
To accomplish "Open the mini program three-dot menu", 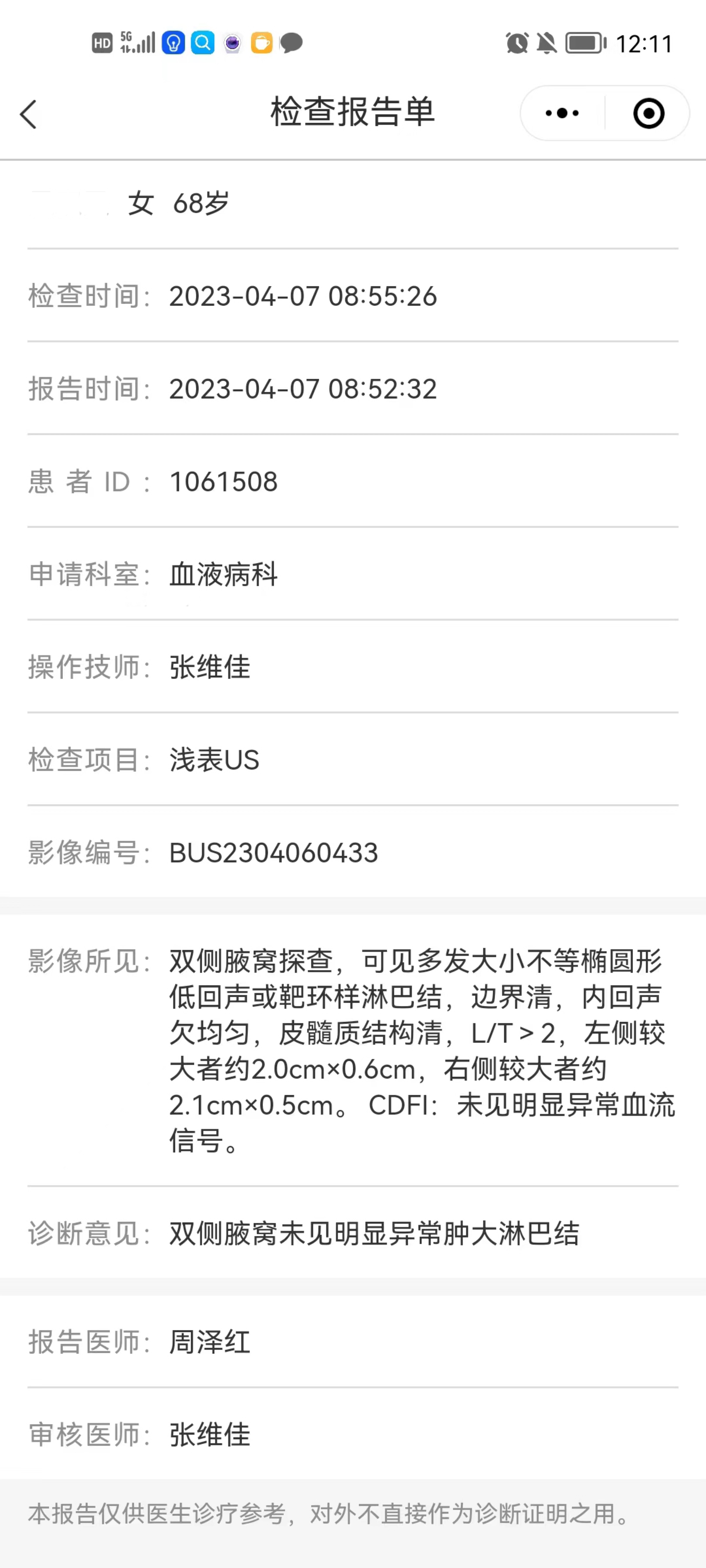I will tap(562, 113).
